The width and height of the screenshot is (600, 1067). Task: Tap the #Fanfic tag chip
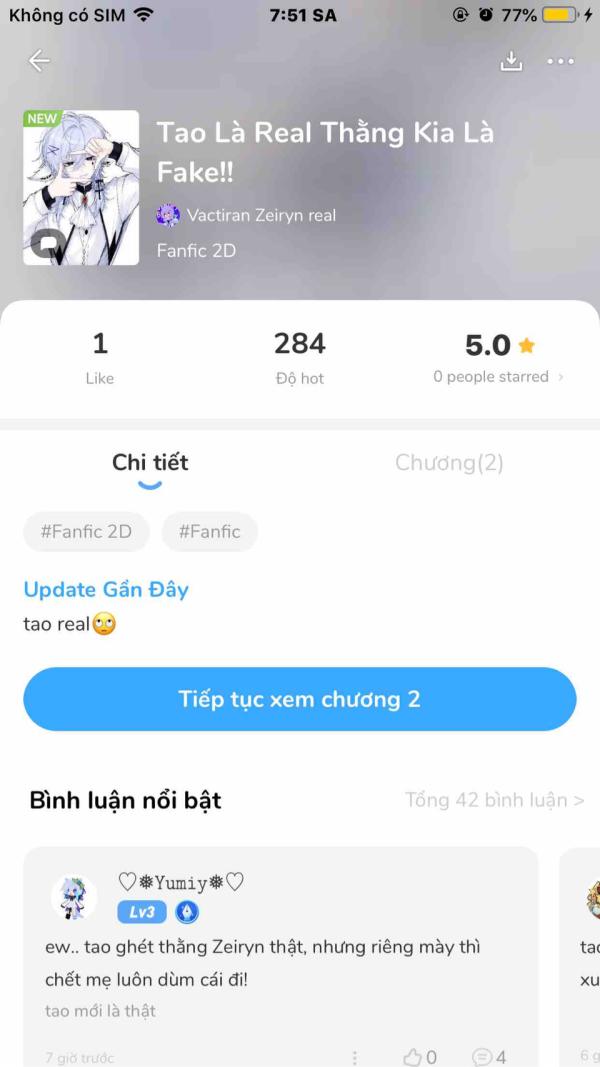tap(210, 531)
